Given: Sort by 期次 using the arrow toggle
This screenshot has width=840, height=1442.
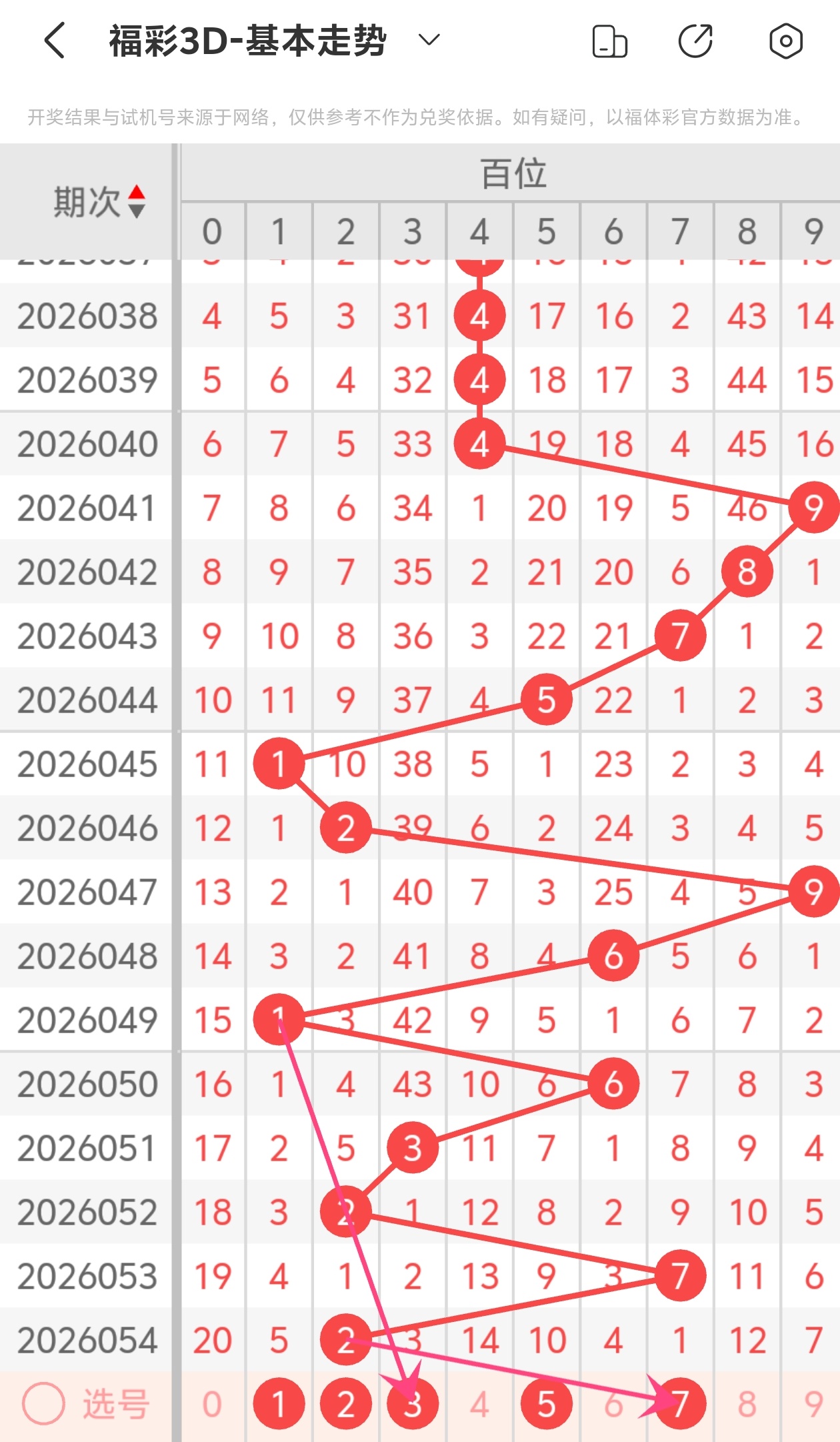Looking at the screenshot, I should click(x=136, y=201).
